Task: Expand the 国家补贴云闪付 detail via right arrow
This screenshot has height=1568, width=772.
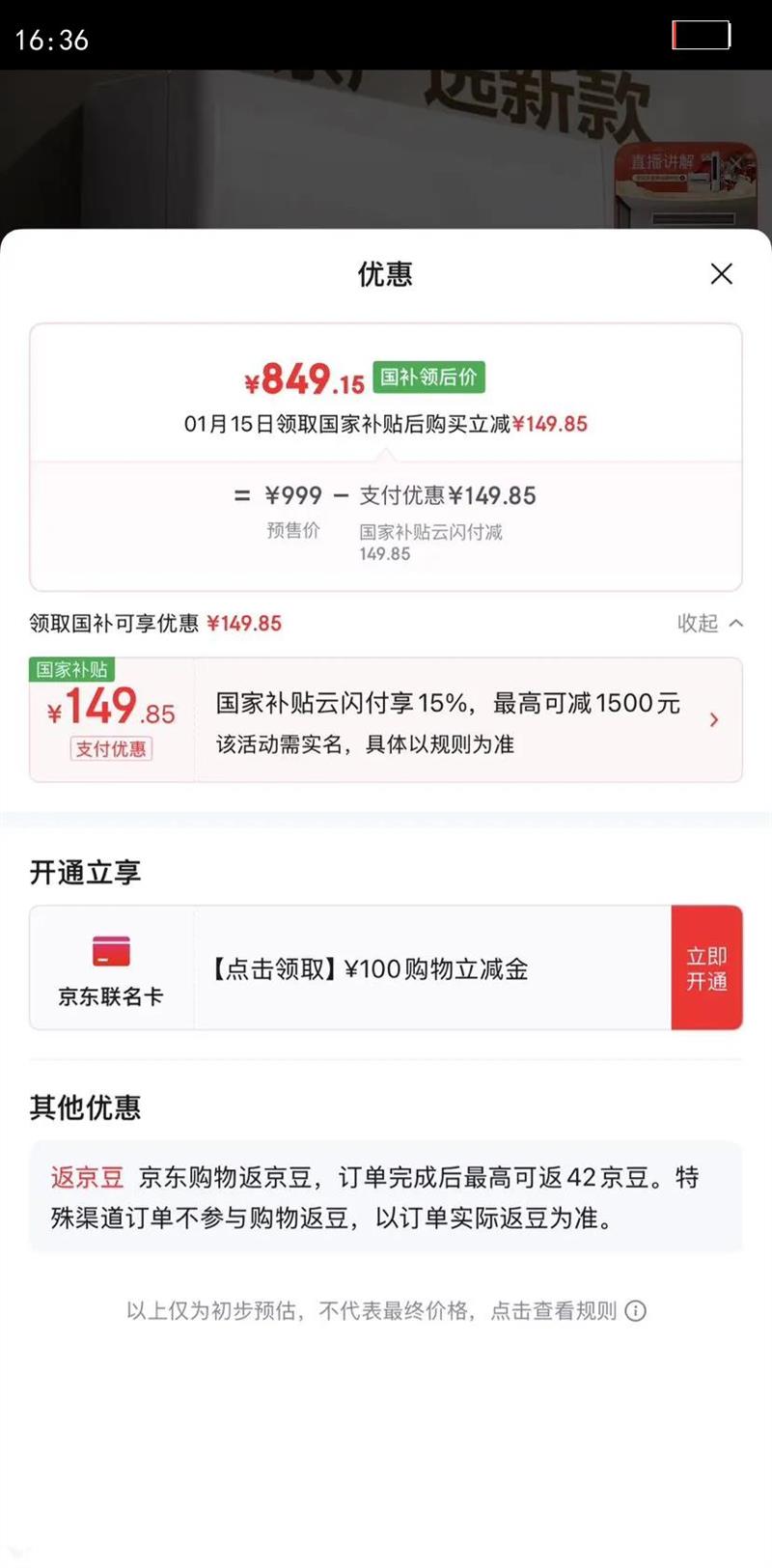Action: point(715,720)
